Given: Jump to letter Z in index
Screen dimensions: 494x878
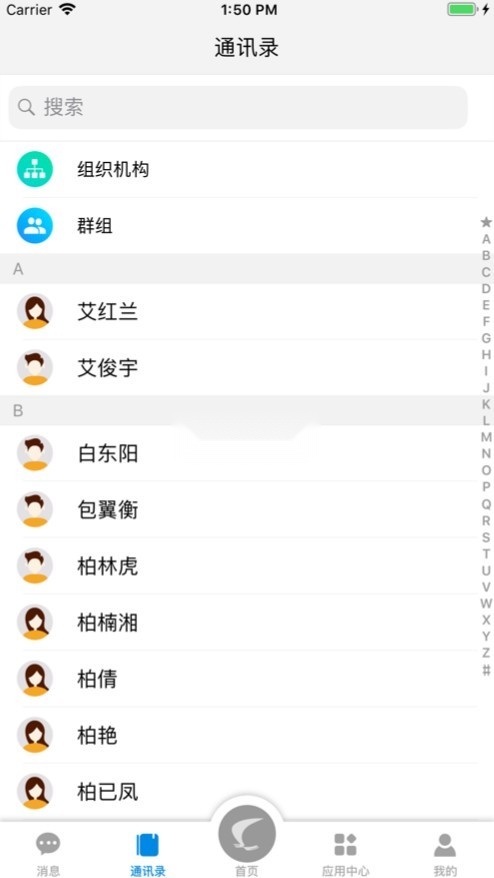Looking at the screenshot, I should click(x=486, y=652).
